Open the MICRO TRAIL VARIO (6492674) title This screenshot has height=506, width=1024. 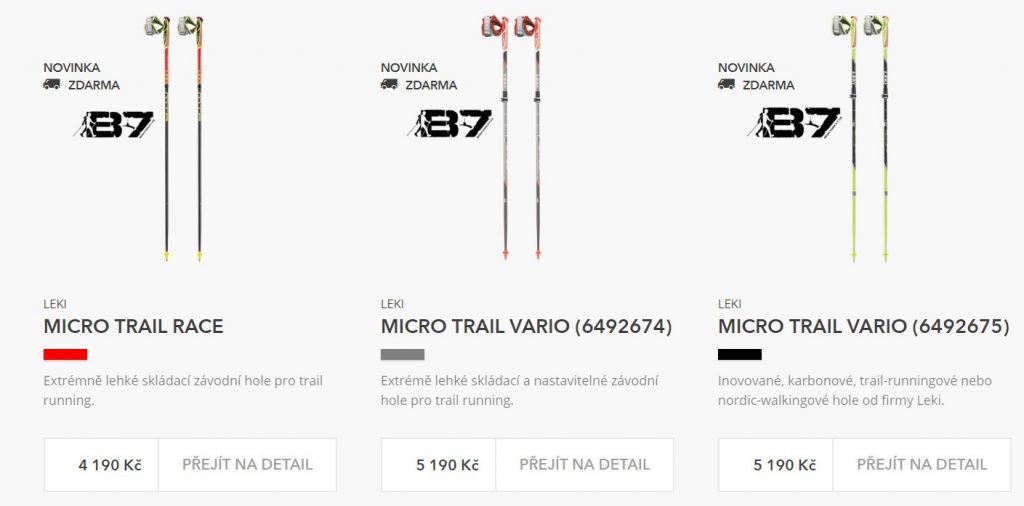pos(526,327)
